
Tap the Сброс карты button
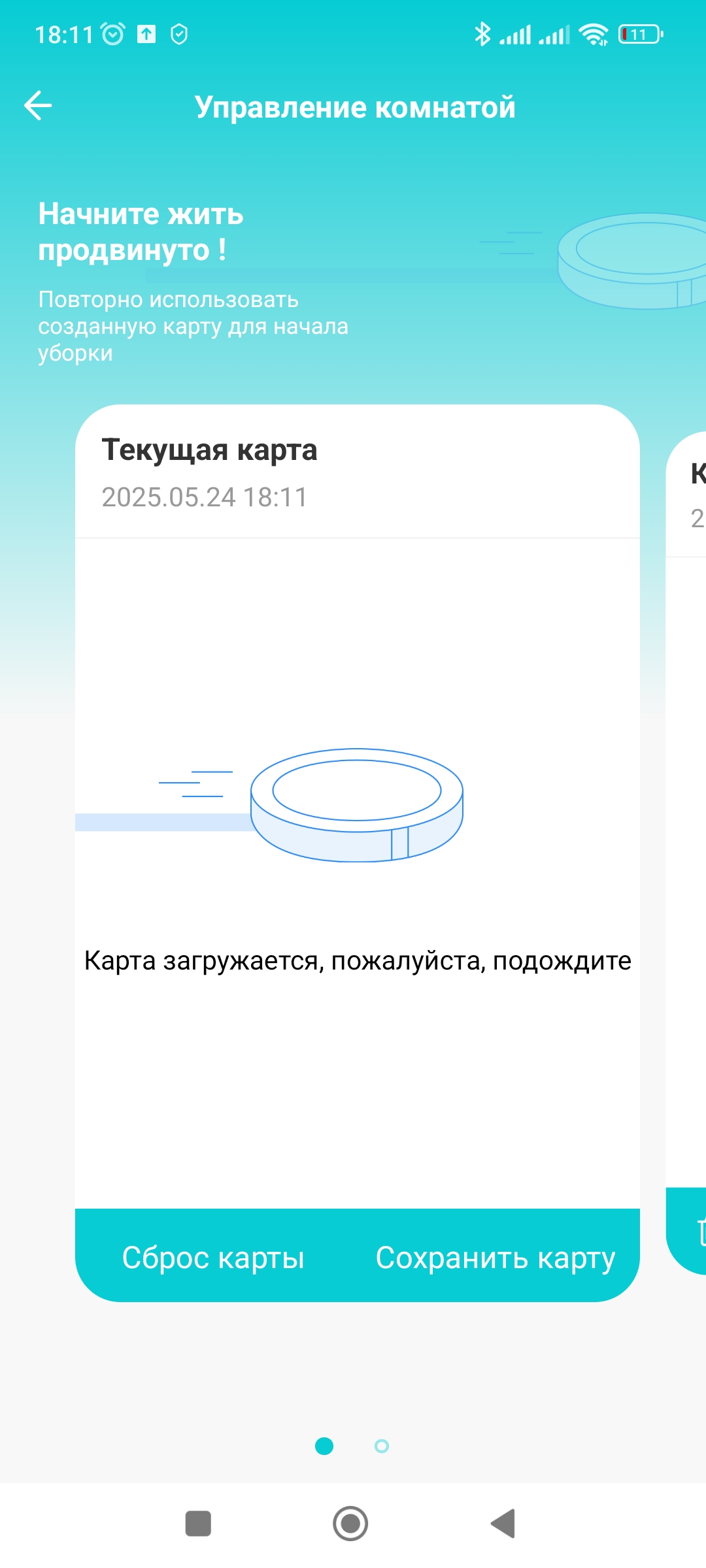[x=213, y=1257]
